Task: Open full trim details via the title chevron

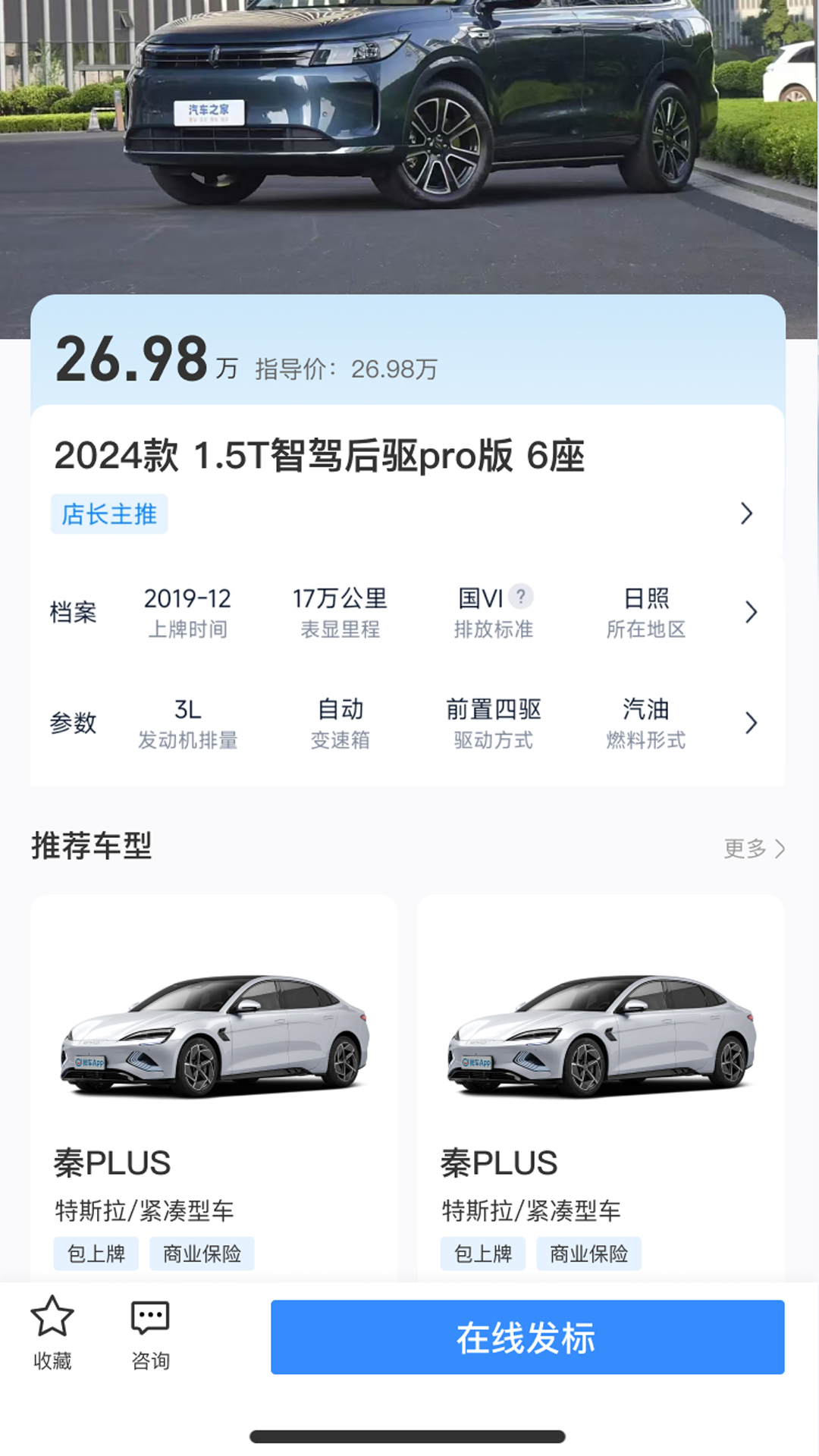Action: [745, 513]
